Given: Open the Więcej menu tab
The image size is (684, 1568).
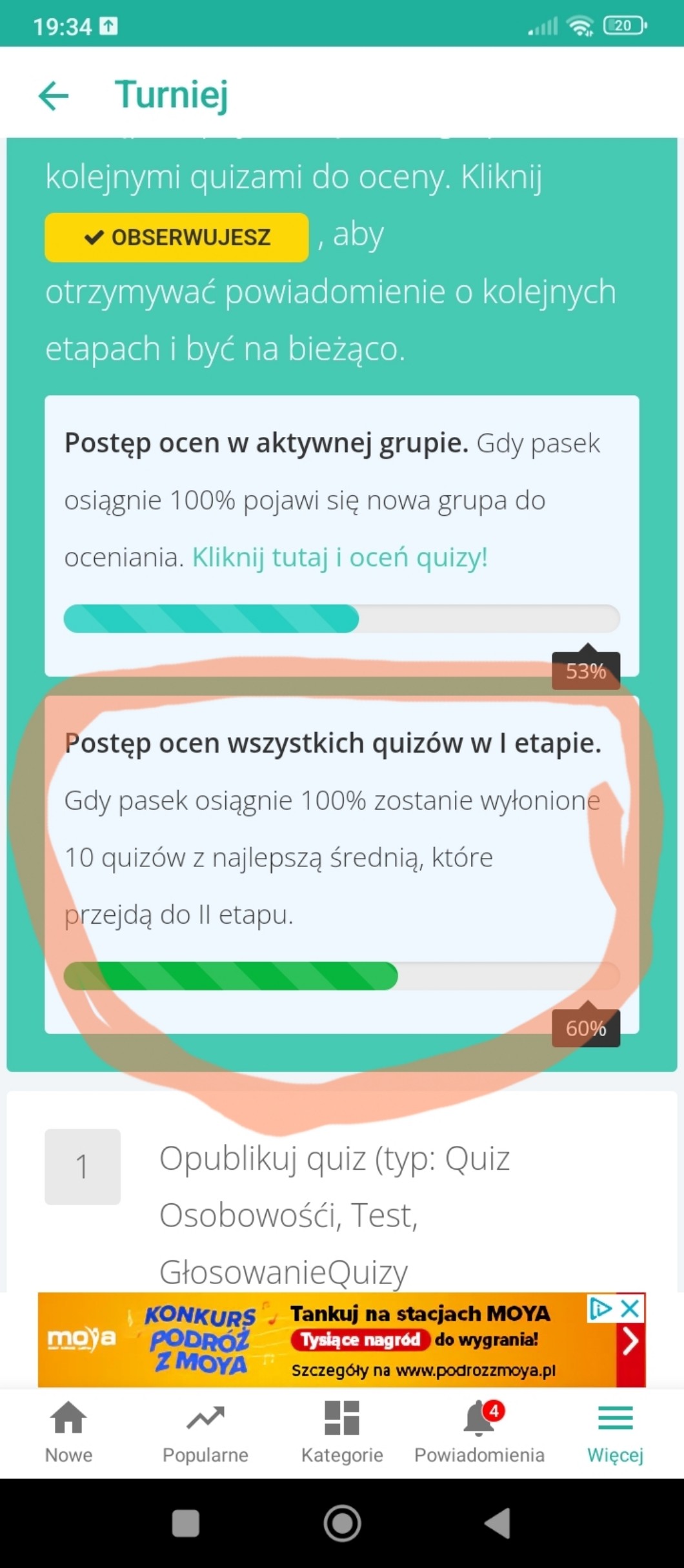Looking at the screenshot, I should [x=615, y=1432].
